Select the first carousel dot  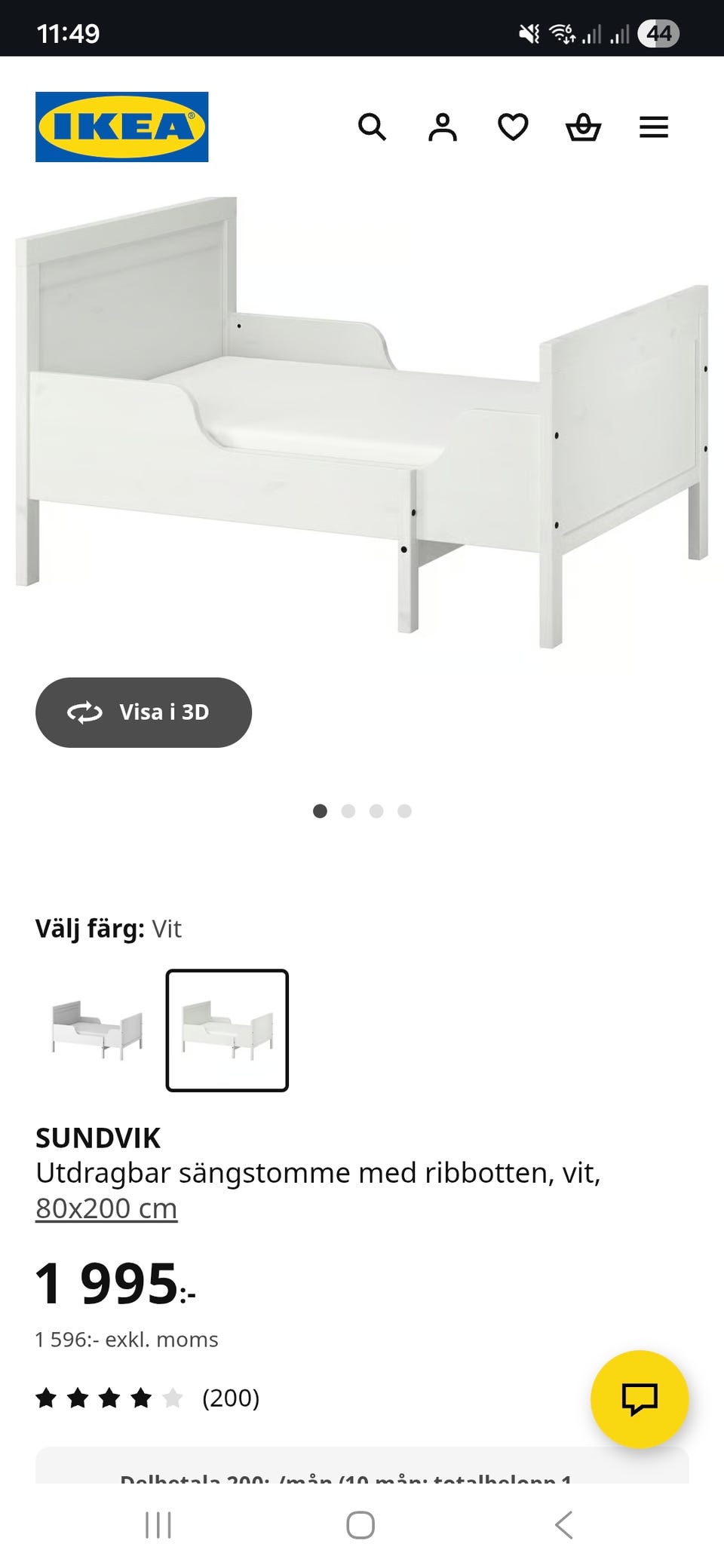[321, 811]
